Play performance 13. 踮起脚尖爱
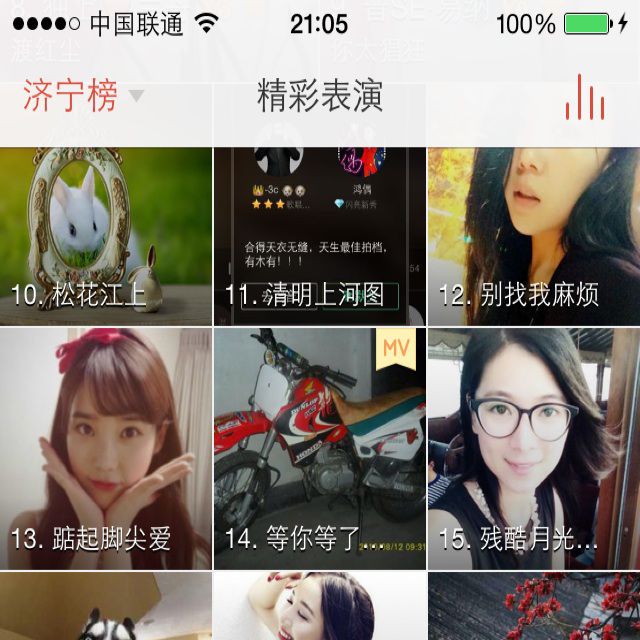The height and width of the screenshot is (640, 640). 106,450
